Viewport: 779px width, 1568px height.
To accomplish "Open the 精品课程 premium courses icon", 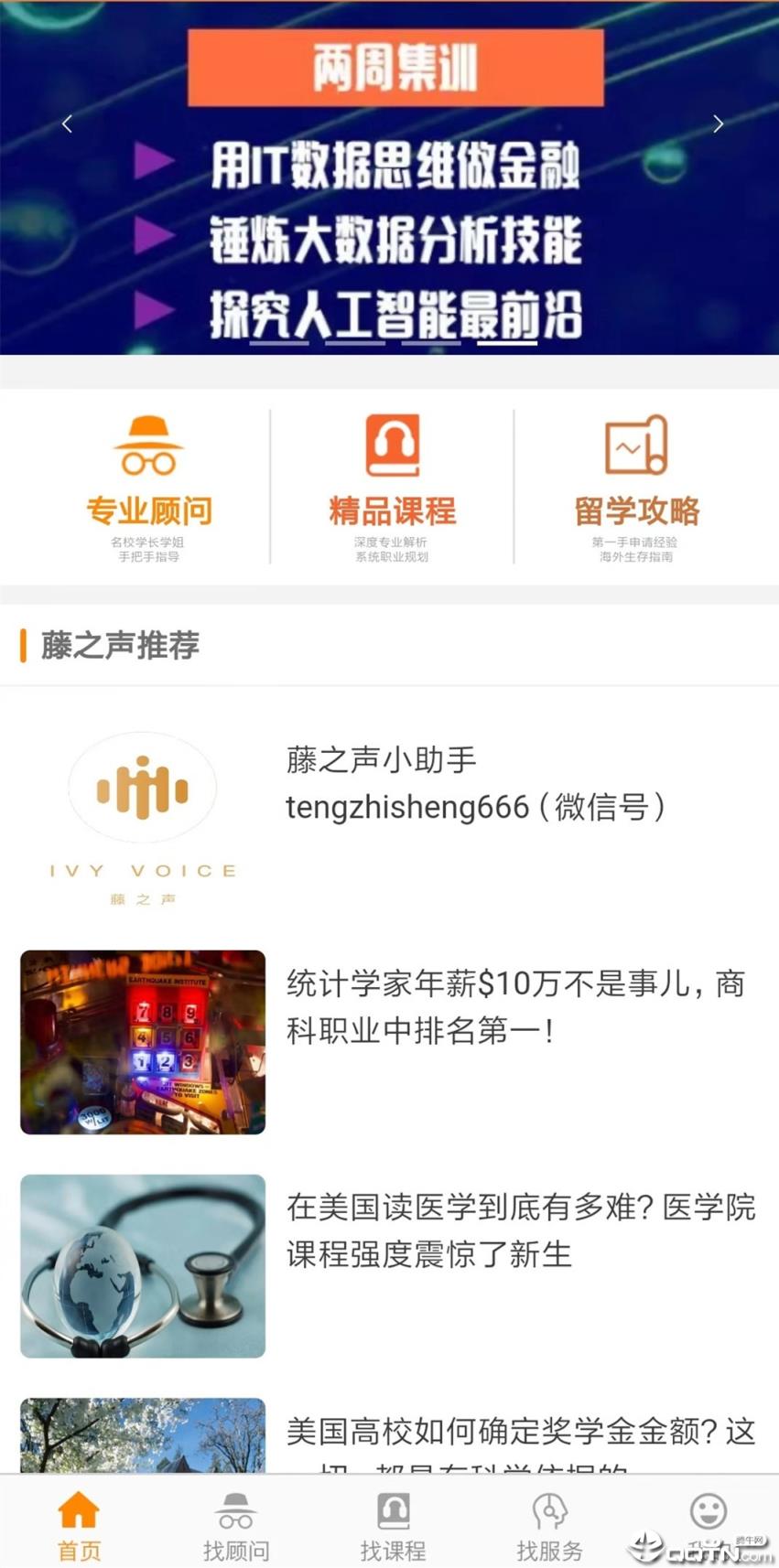I will (392, 446).
